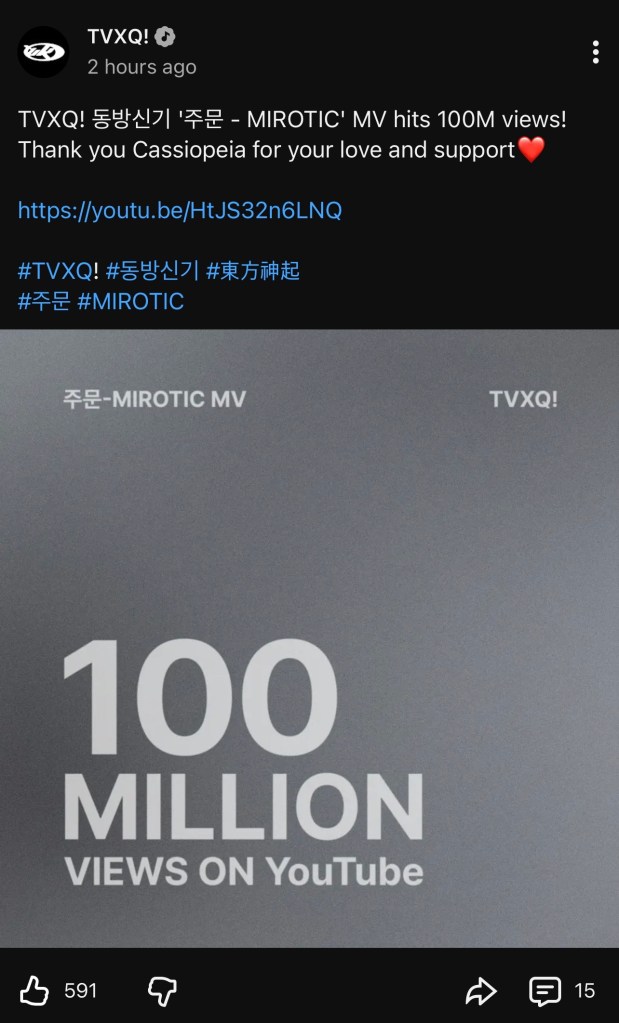Open the #TVXQ hashtag

tap(55, 271)
